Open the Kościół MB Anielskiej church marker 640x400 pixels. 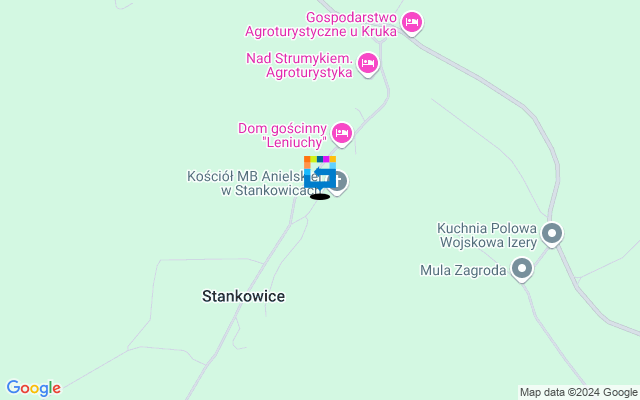340,182
